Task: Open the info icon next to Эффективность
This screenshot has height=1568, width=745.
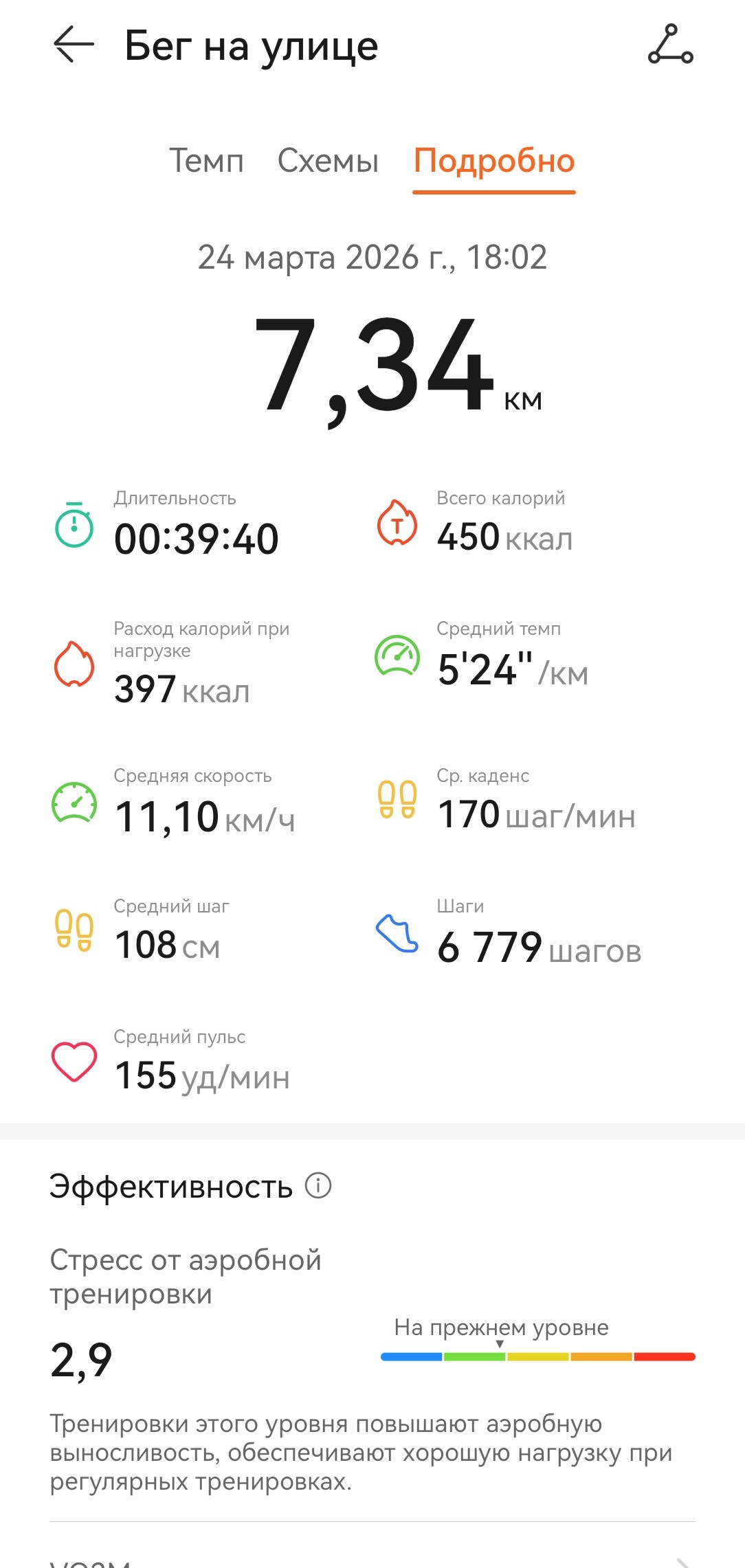Action: coord(318,1185)
